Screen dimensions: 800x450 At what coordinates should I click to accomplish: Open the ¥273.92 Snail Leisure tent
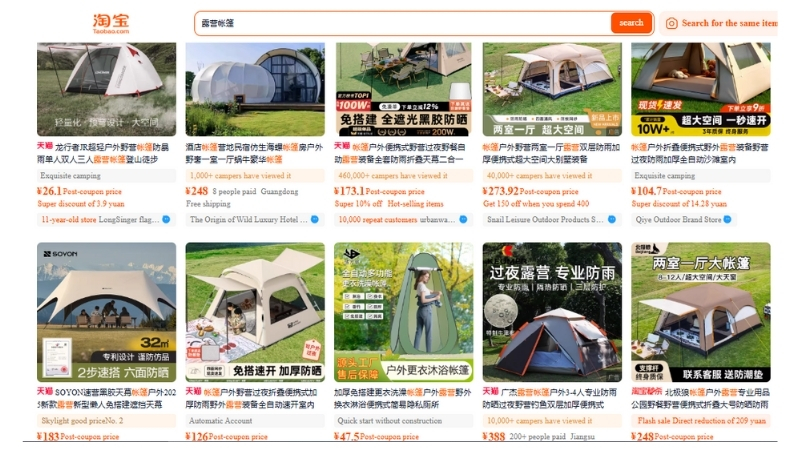point(551,90)
